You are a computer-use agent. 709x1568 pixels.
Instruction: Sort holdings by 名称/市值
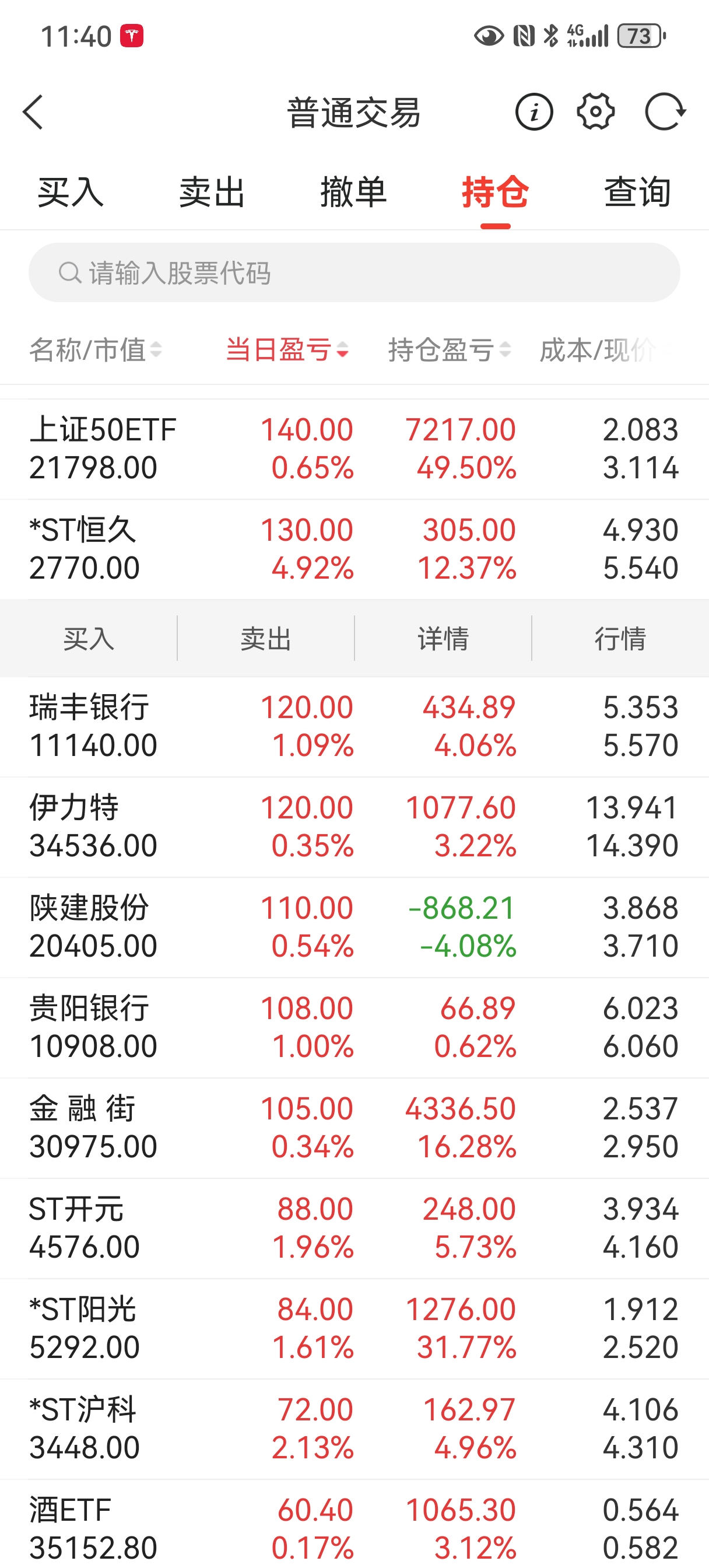pos(96,350)
